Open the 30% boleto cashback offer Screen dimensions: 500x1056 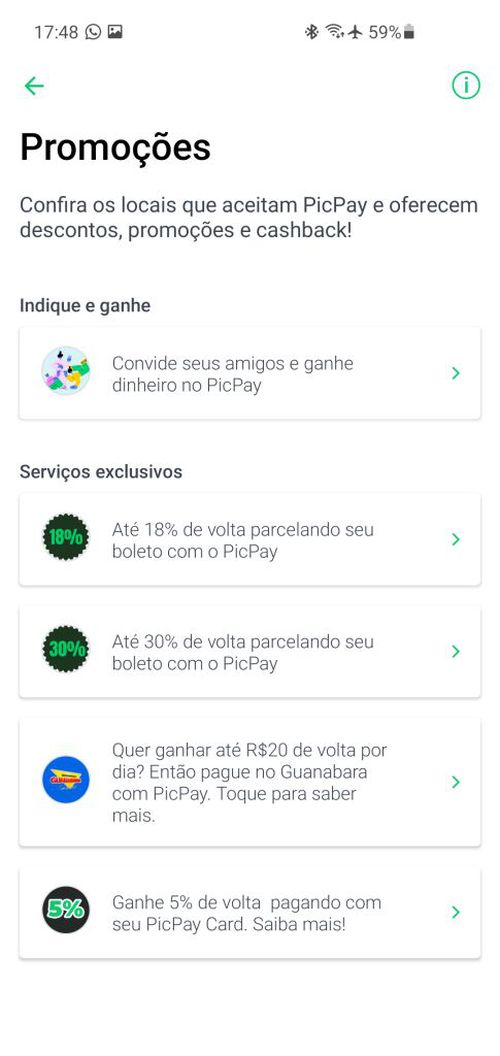point(250,652)
